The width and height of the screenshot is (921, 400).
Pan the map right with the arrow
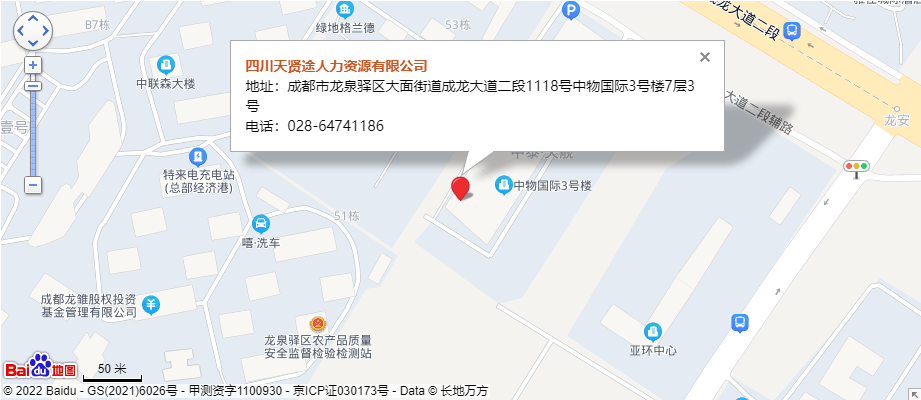(x=45, y=31)
